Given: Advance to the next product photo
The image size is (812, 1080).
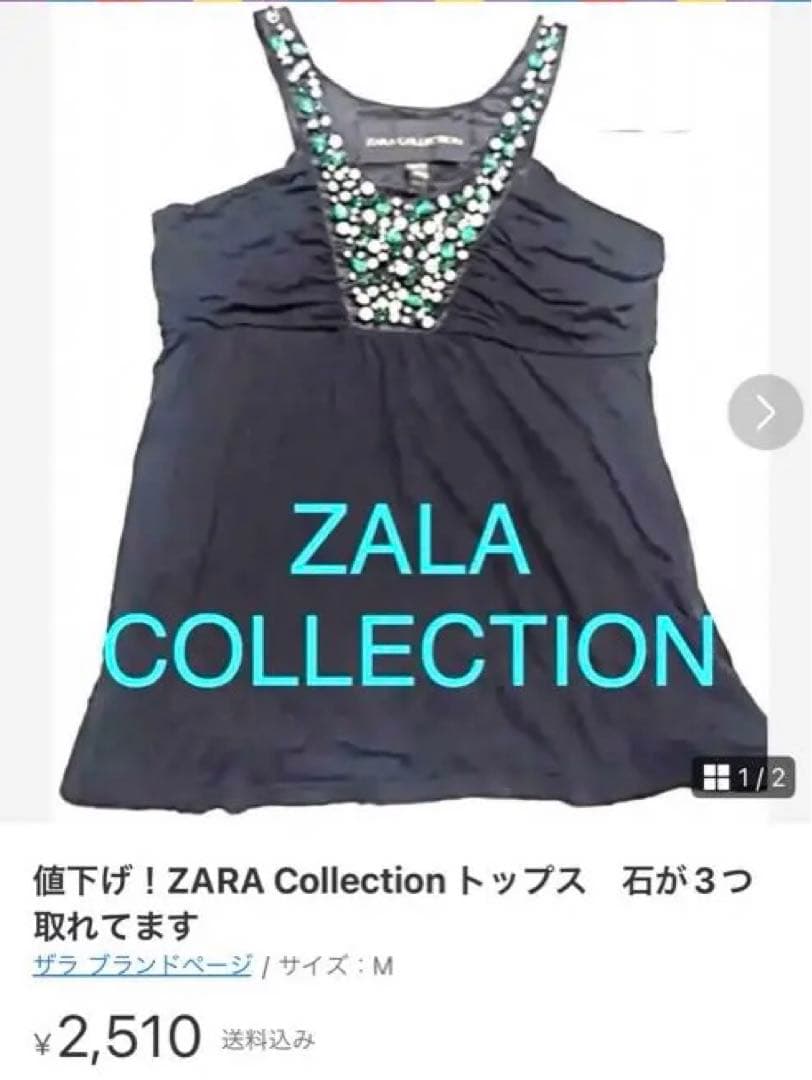Looking at the screenshot, I should coord(765,408).
